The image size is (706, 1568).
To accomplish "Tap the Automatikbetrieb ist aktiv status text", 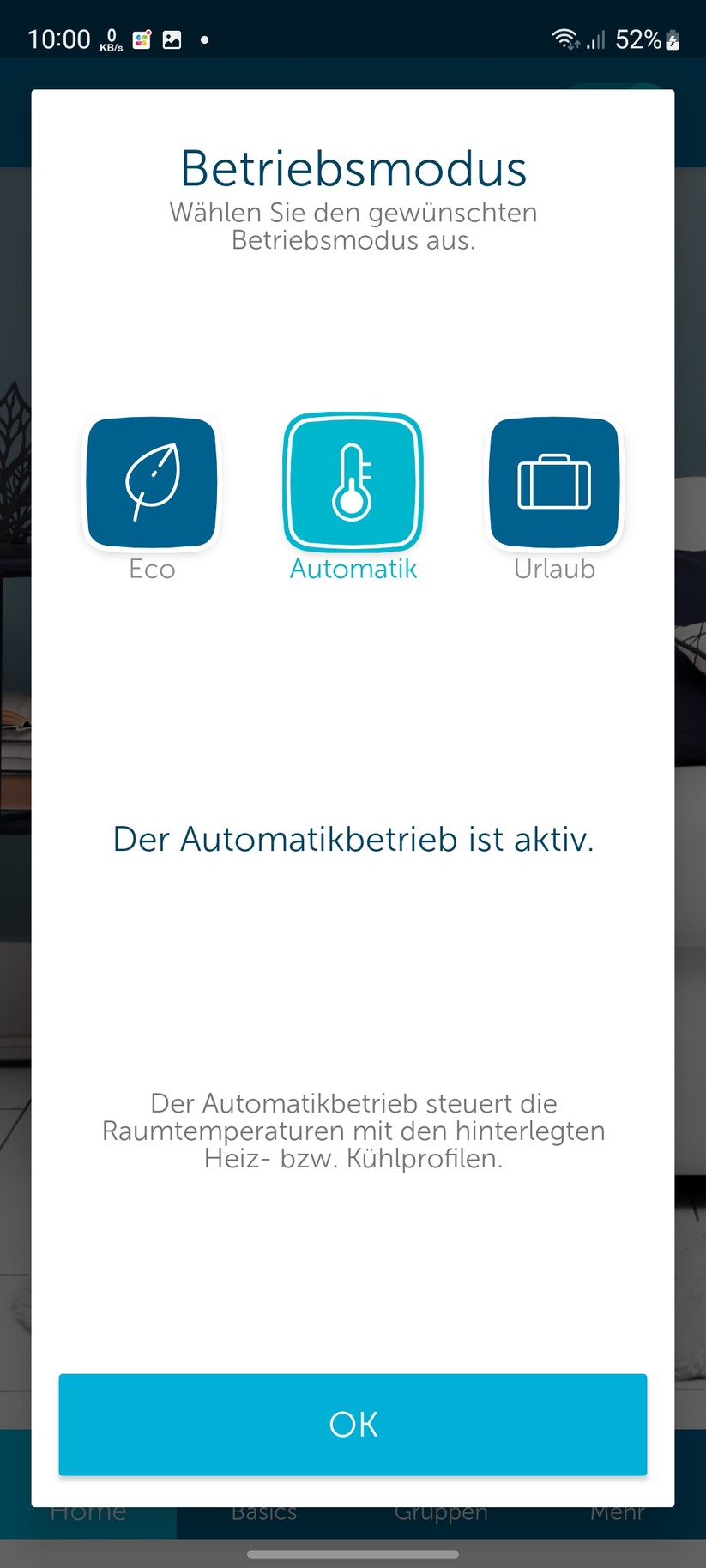I will (x=352, y=840).
